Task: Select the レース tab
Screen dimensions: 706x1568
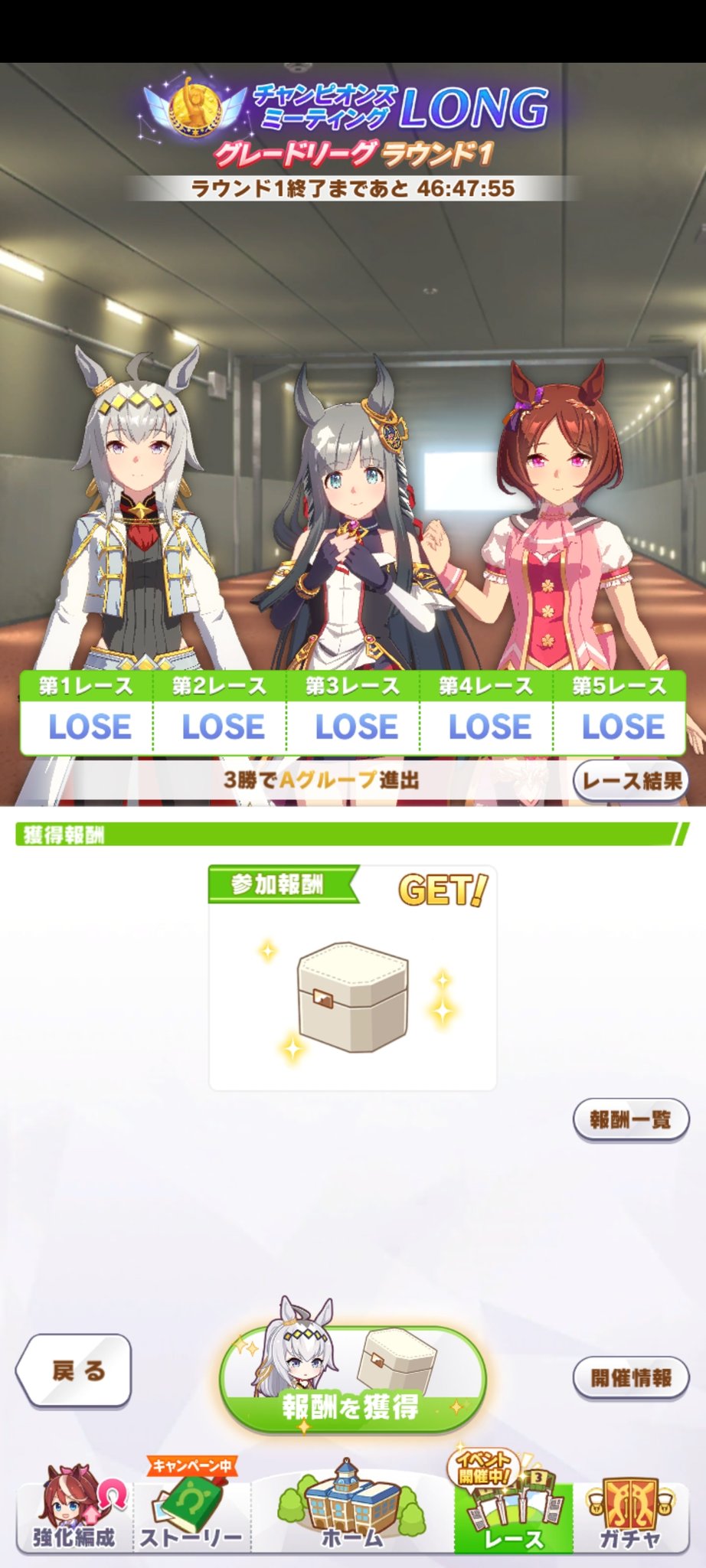Action: click(x=513, y=1516)
